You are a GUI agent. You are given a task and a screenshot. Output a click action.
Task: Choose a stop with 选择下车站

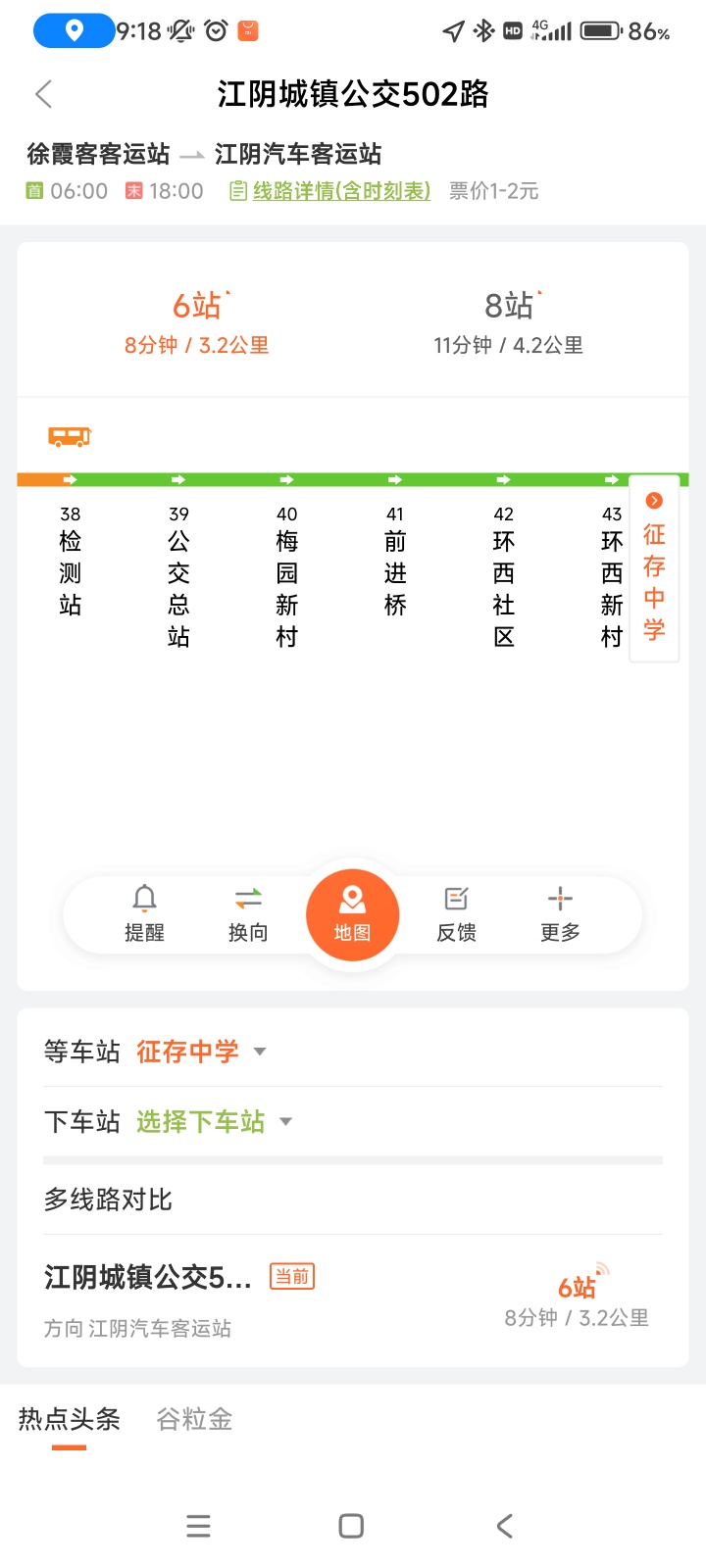(213, 1121)
